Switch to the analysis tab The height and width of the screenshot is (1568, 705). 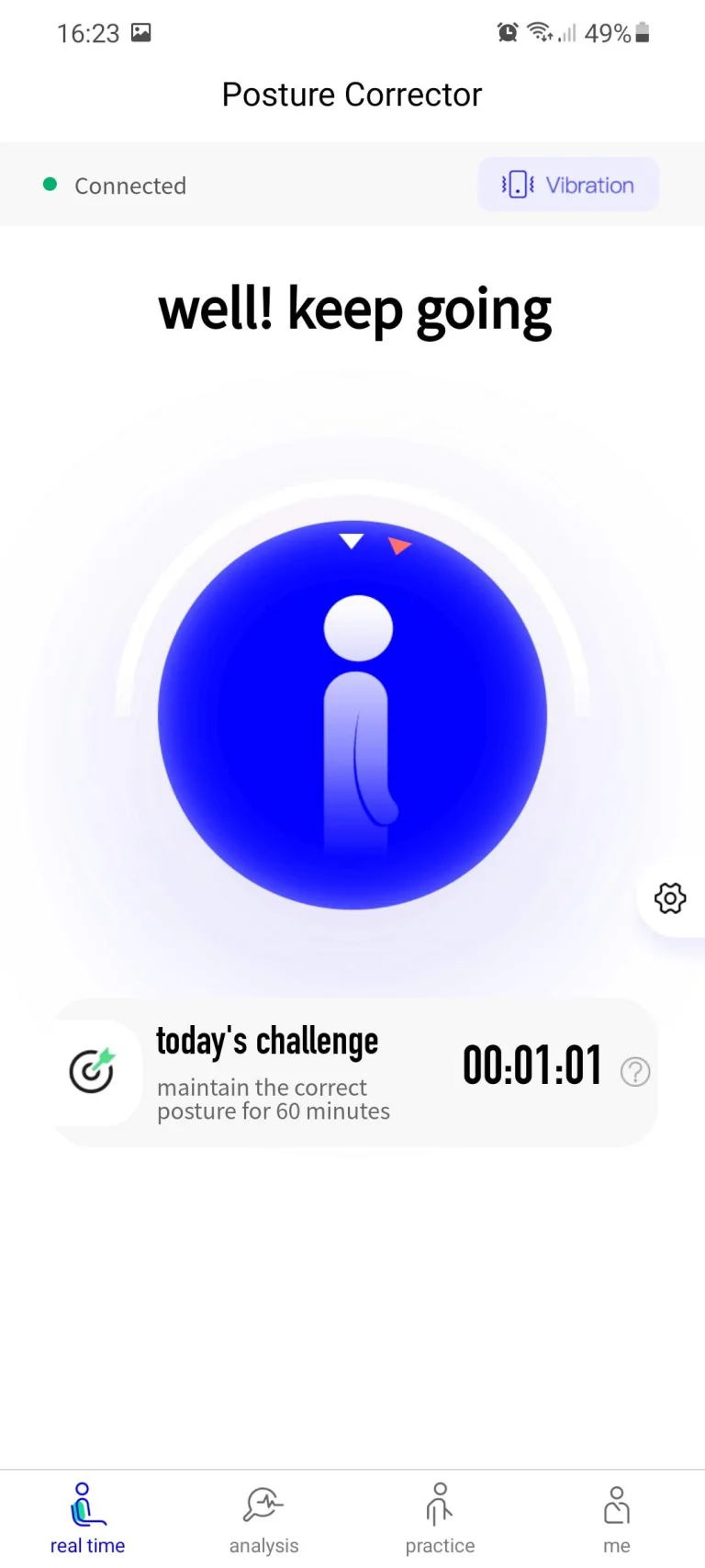(263, 1520)
